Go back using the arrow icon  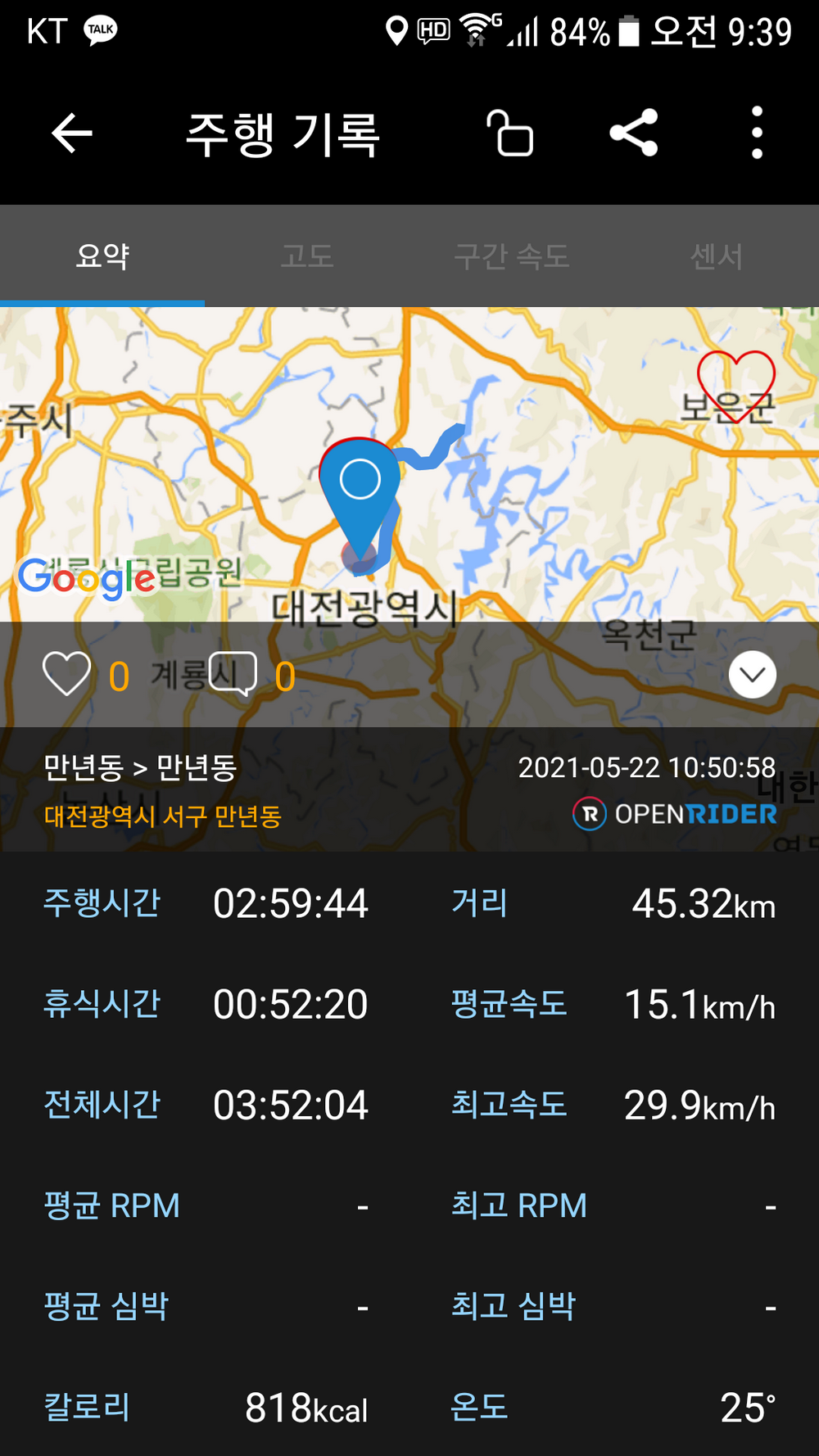(x=72, y=133)
